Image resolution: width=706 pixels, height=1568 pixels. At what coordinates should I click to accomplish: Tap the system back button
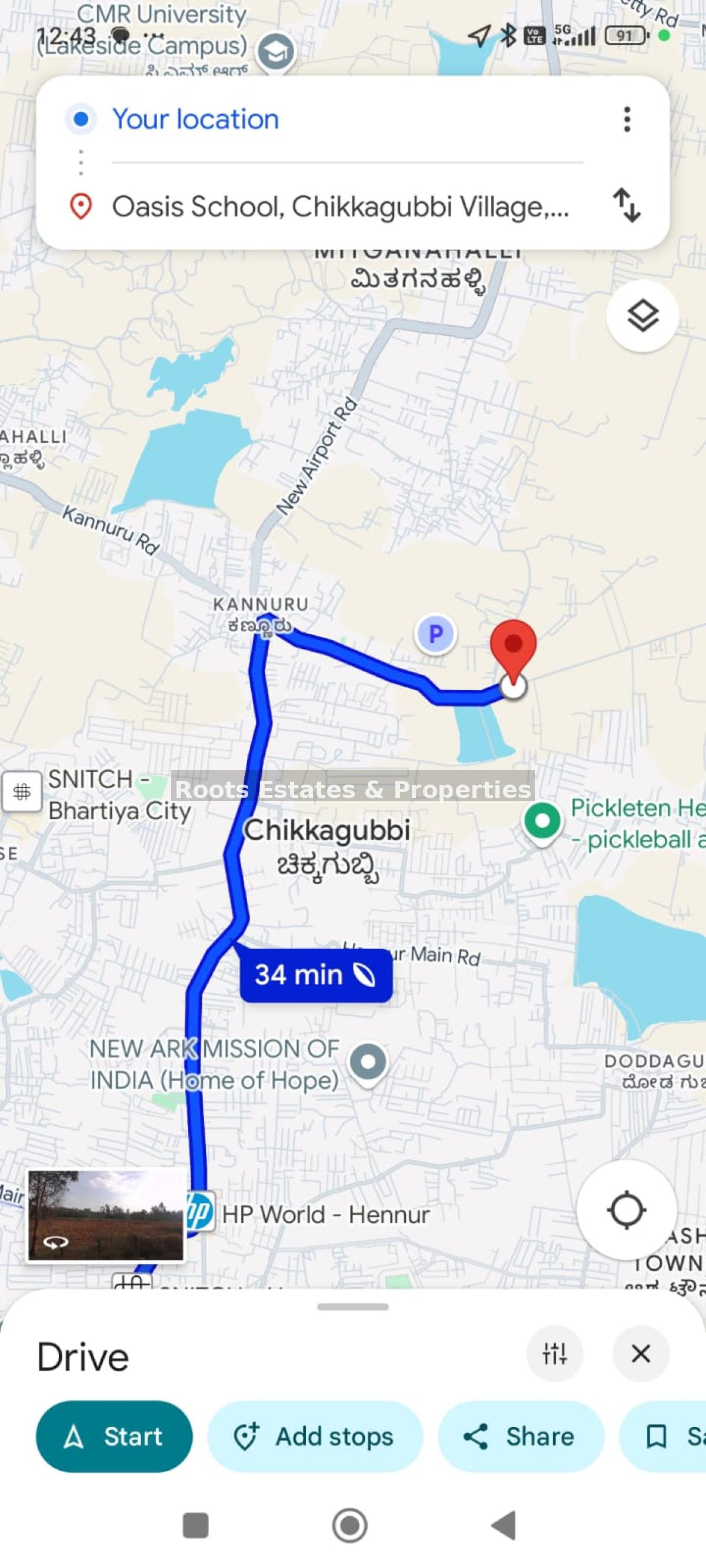[504, 1526]
